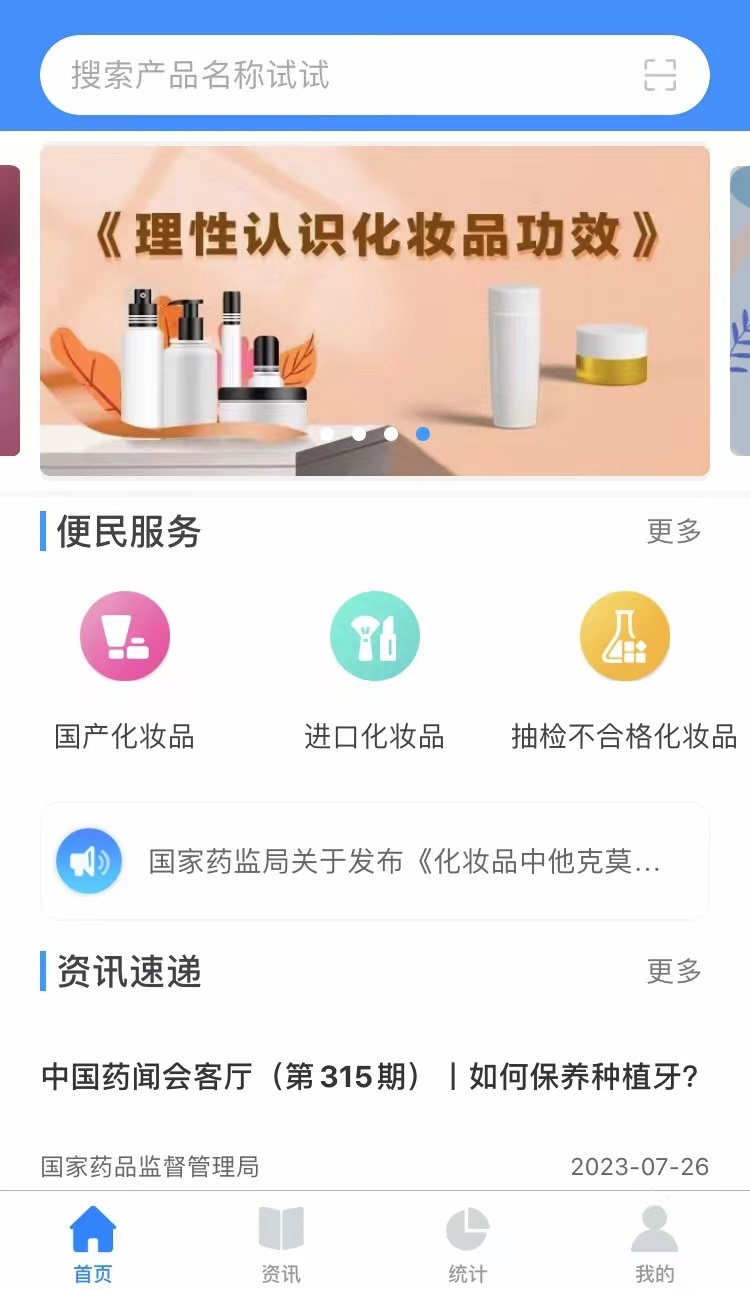This screenshot has width=750, height=1289.
Task: Open the 理性认识化妆品功效 banner
Action: [375, 311]
